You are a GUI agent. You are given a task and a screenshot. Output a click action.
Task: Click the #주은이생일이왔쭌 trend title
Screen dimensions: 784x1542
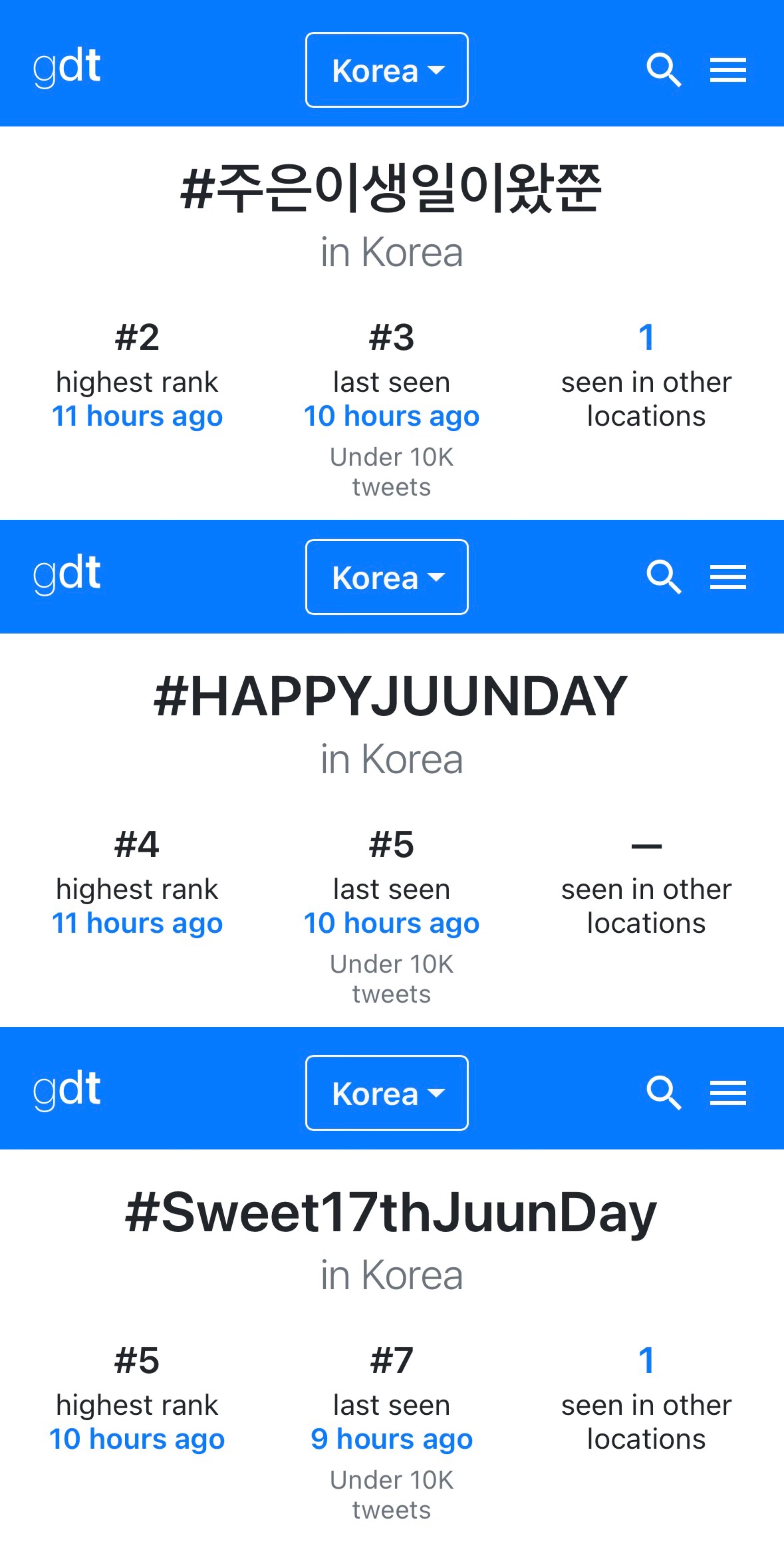(x=392, y=189)
